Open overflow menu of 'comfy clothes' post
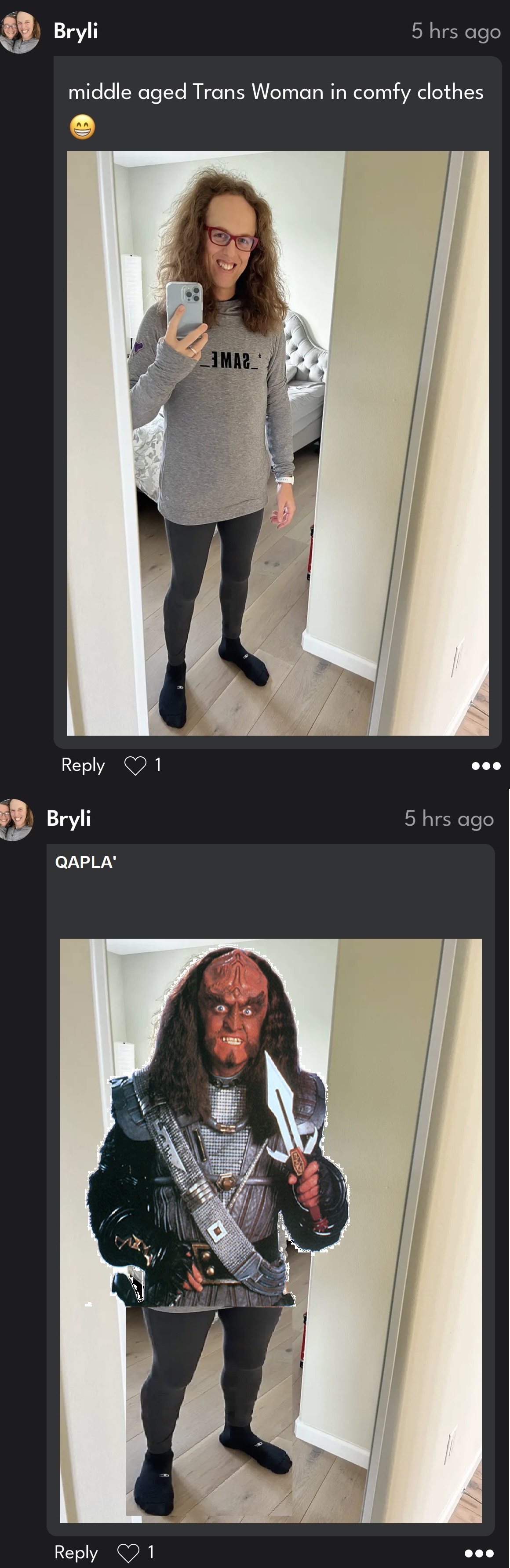The image size is (510, 1568). (x=486, y=766)
